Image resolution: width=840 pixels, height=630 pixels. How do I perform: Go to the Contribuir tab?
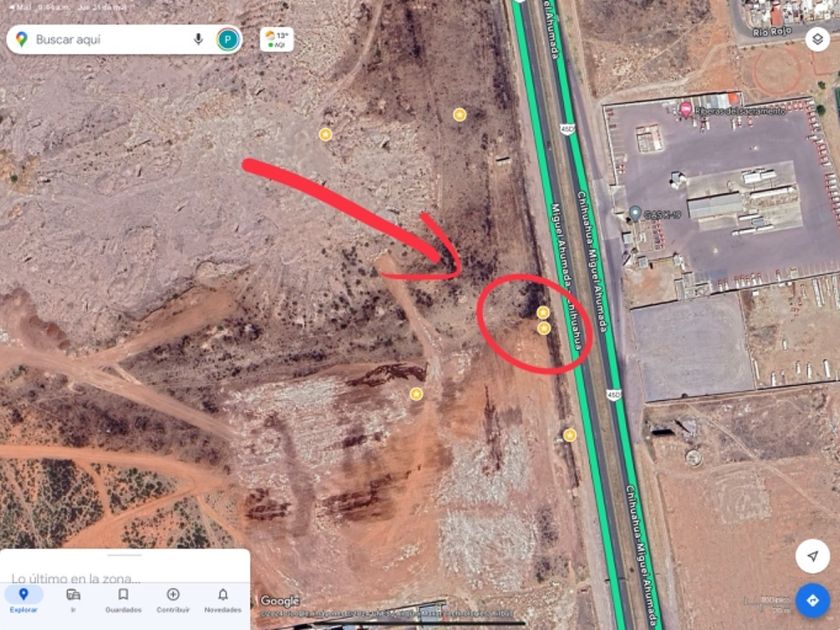173,598
